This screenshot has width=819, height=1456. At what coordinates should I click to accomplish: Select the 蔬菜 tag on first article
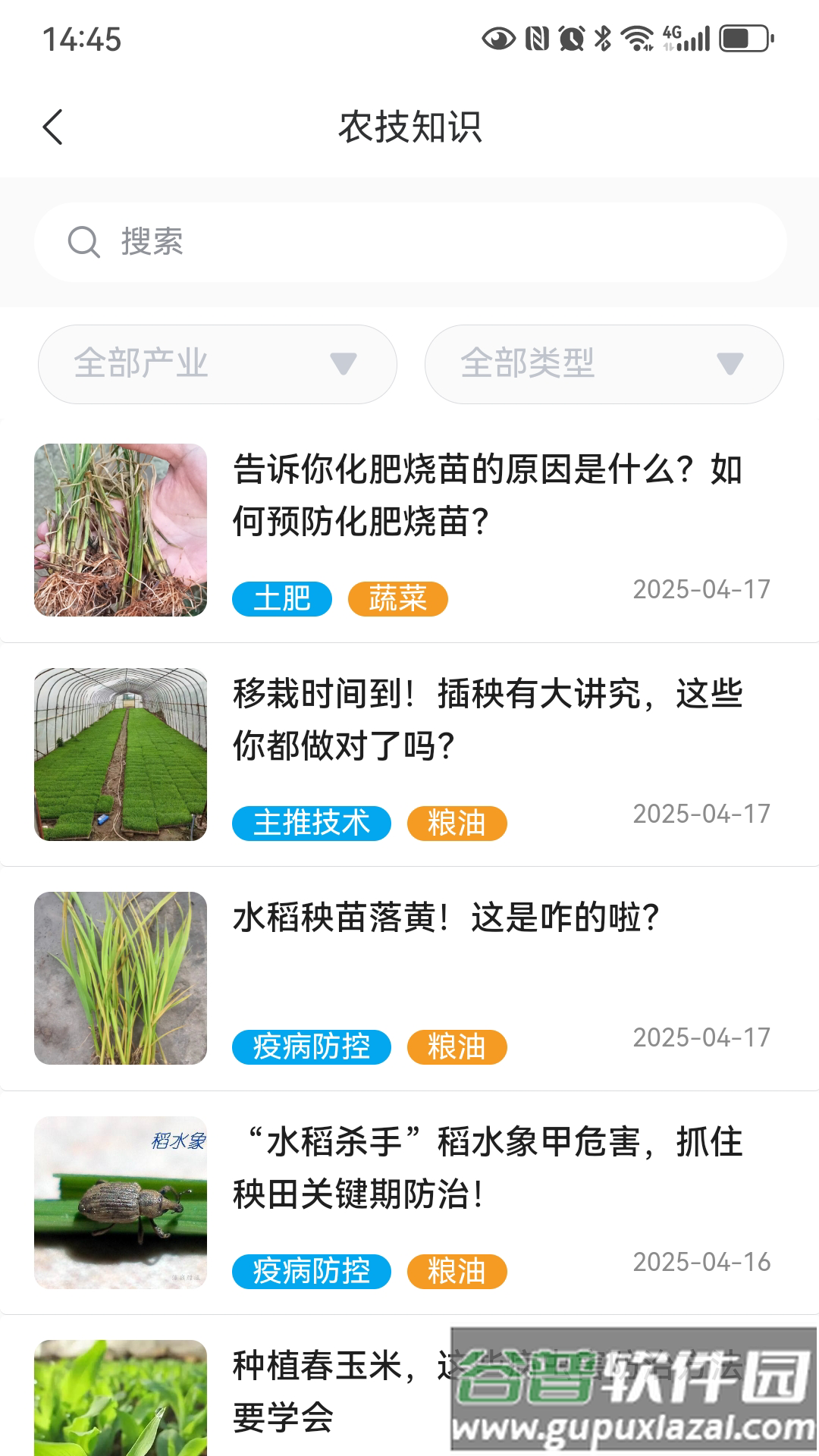[x=400, y=598]
